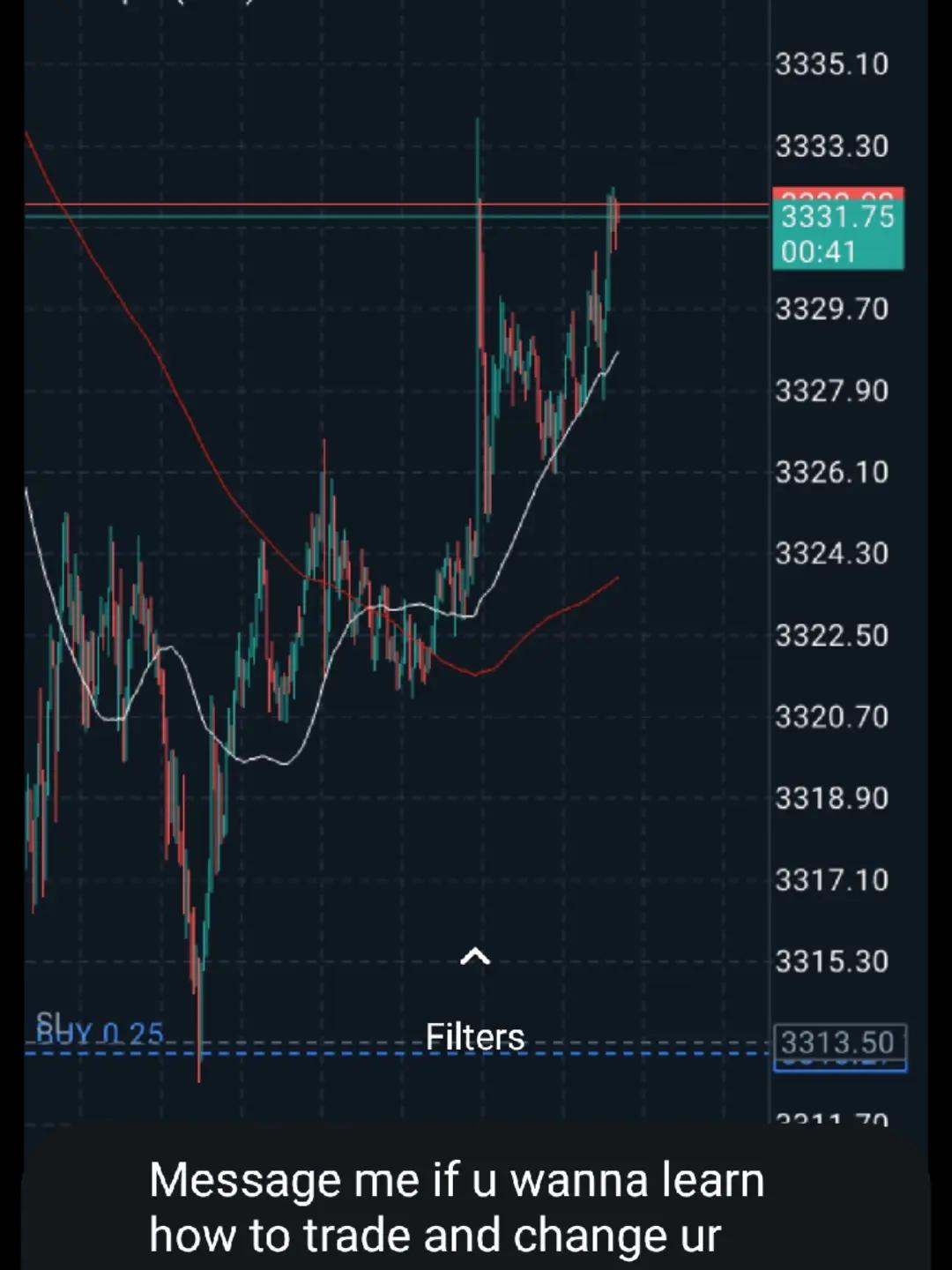Expand the Filters panel
The height and width of the screenshot is (1270, 952).
475,959
